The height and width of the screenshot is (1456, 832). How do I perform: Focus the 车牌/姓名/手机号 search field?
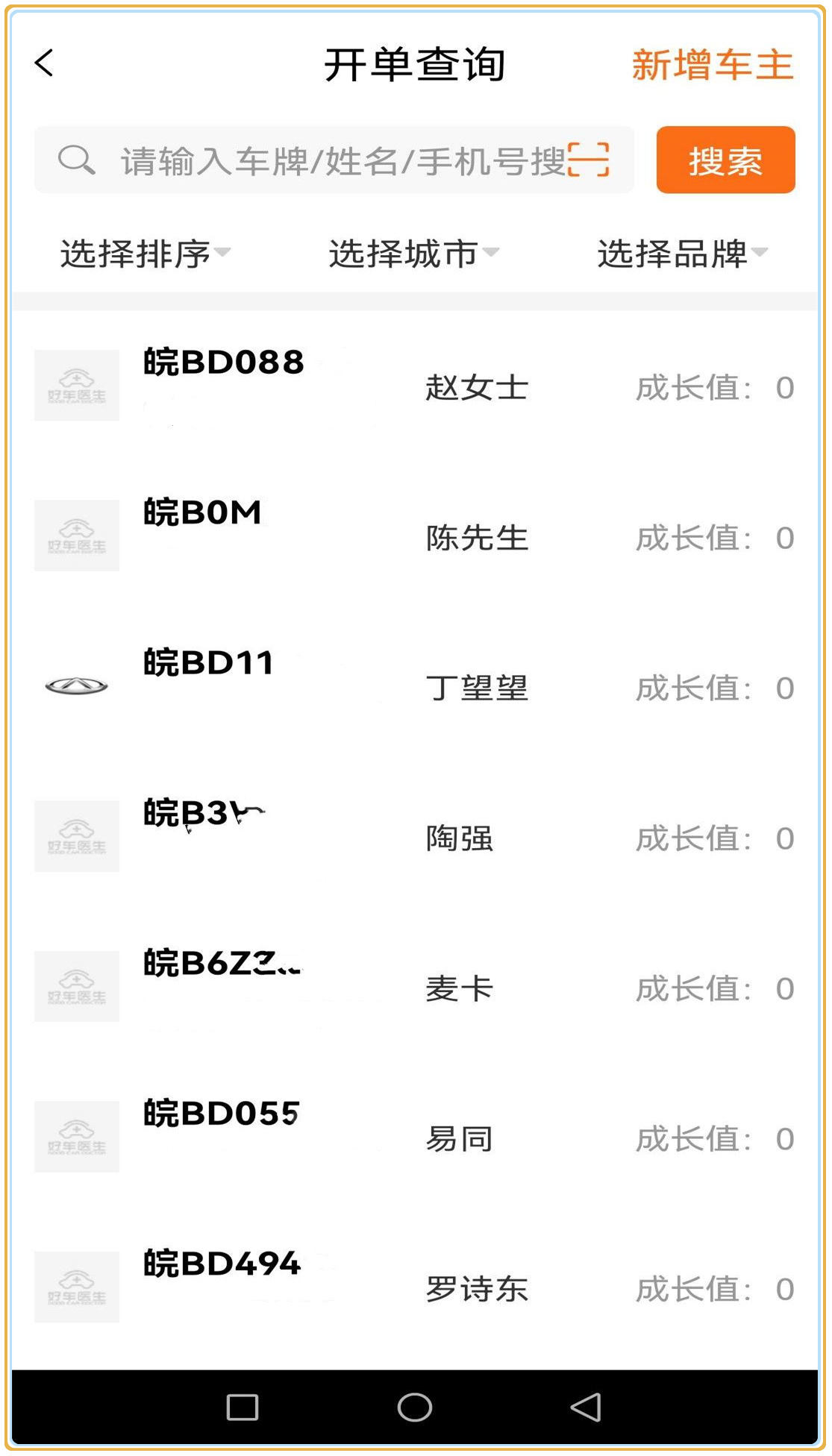(336, 160)
